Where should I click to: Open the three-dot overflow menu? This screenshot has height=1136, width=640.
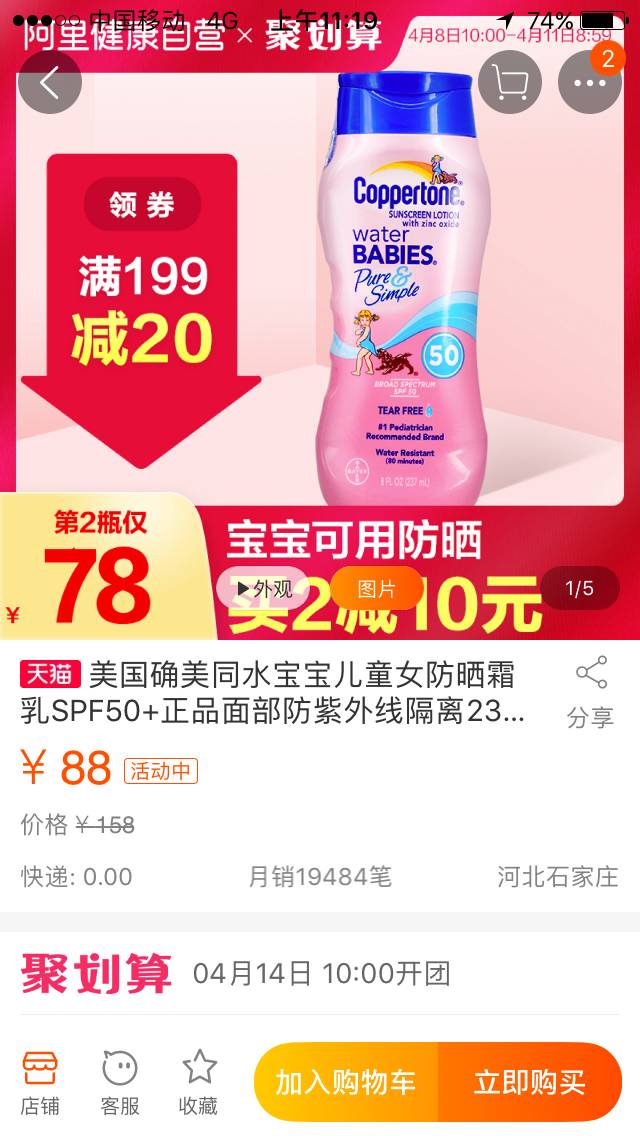tap(589, 82)
